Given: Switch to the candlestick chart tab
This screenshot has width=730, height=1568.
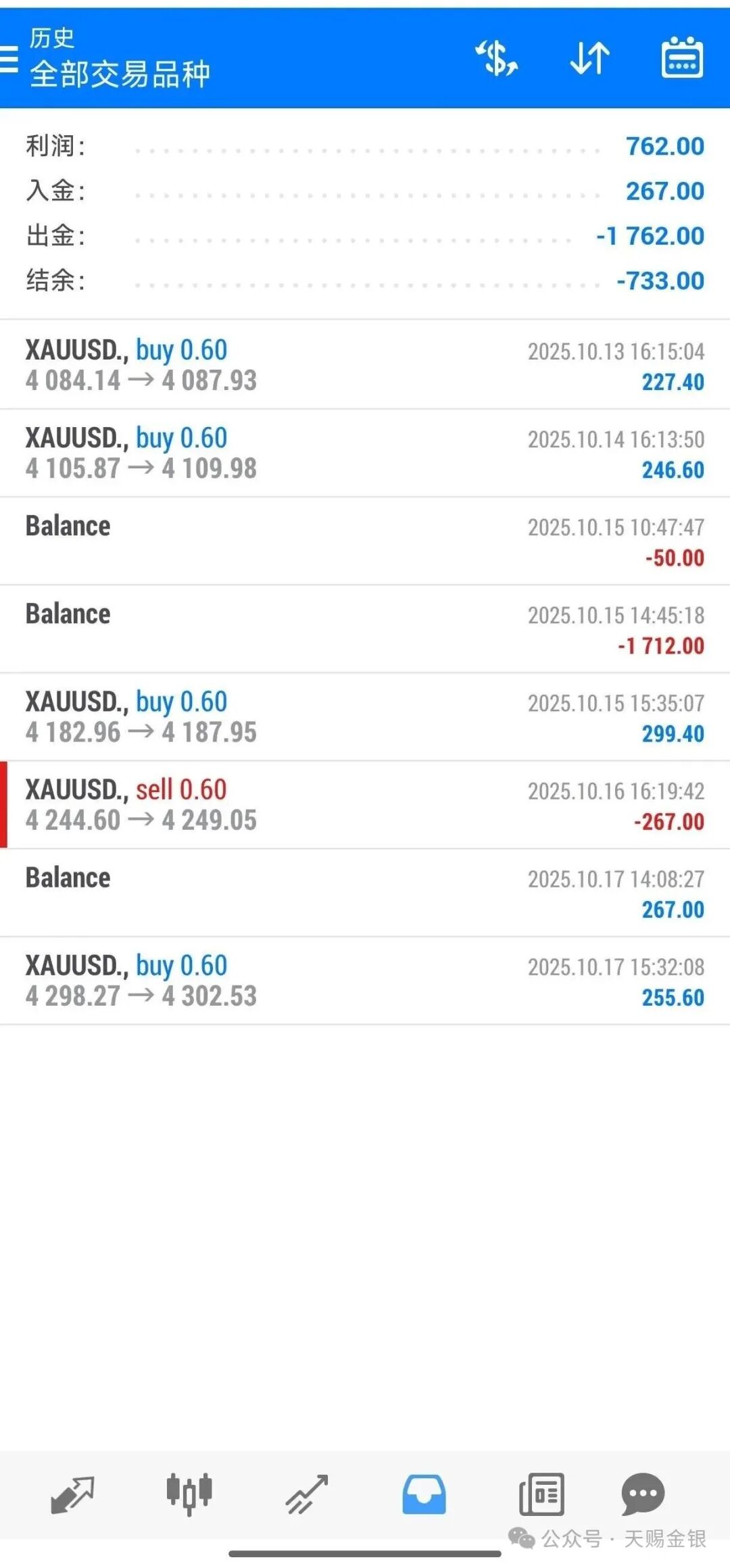Looking at the screenshot, I should tap(189, 1494).
